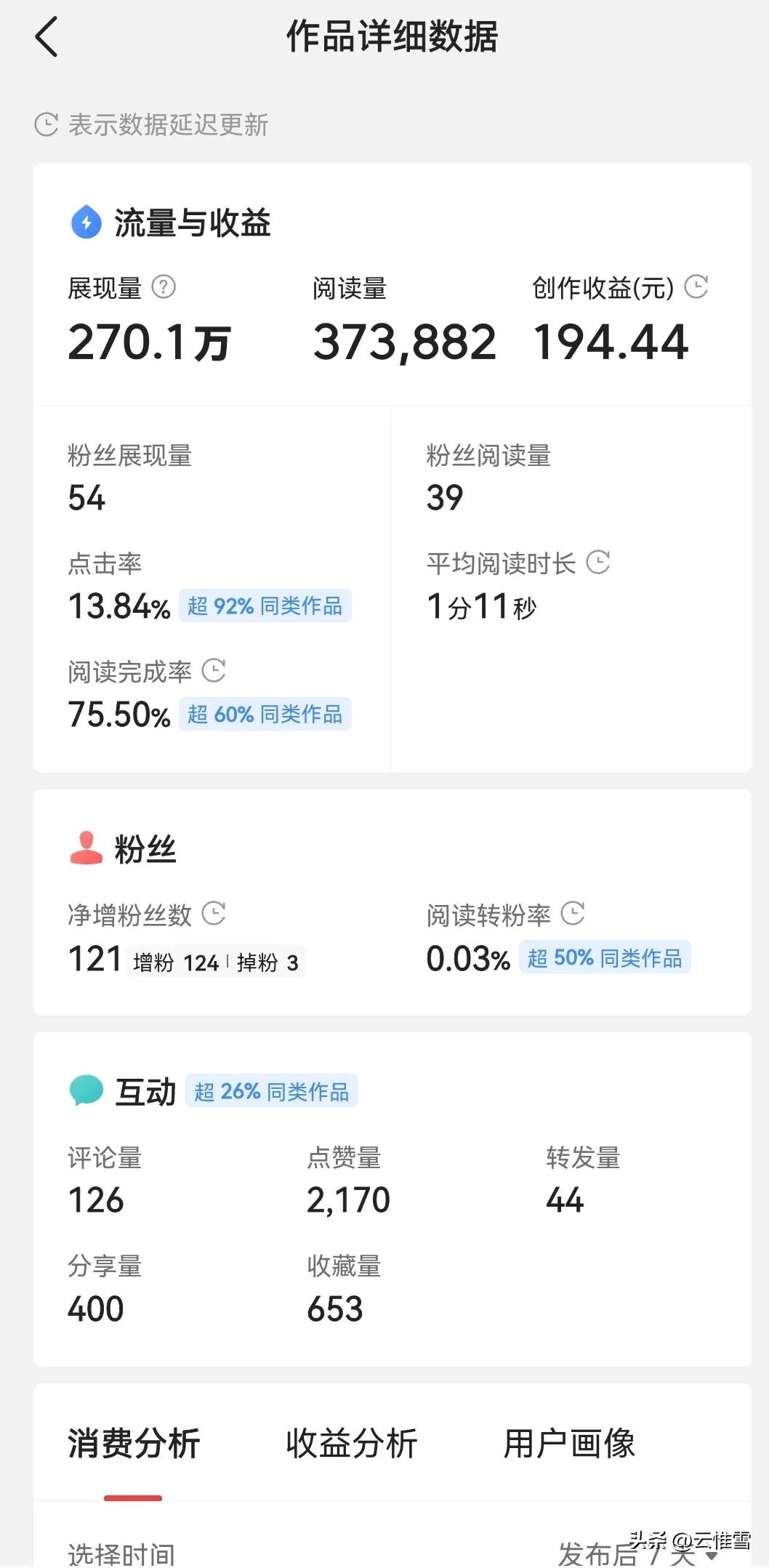769x1568 pixels.
Task: Select the 消费分析 tab
Action: 134,1444
